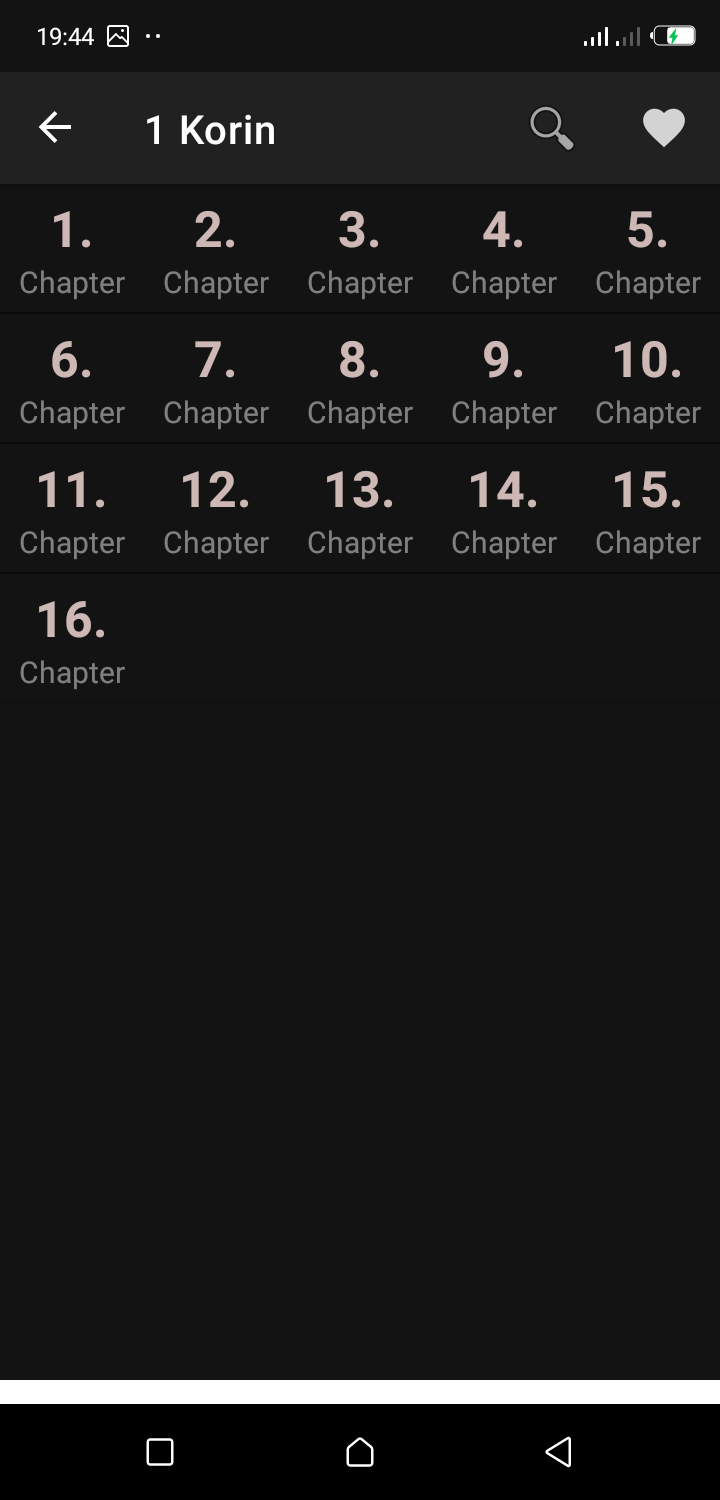720x1500 pixels.
Task: Open the search magnifier icon
Action: [551, 128]
